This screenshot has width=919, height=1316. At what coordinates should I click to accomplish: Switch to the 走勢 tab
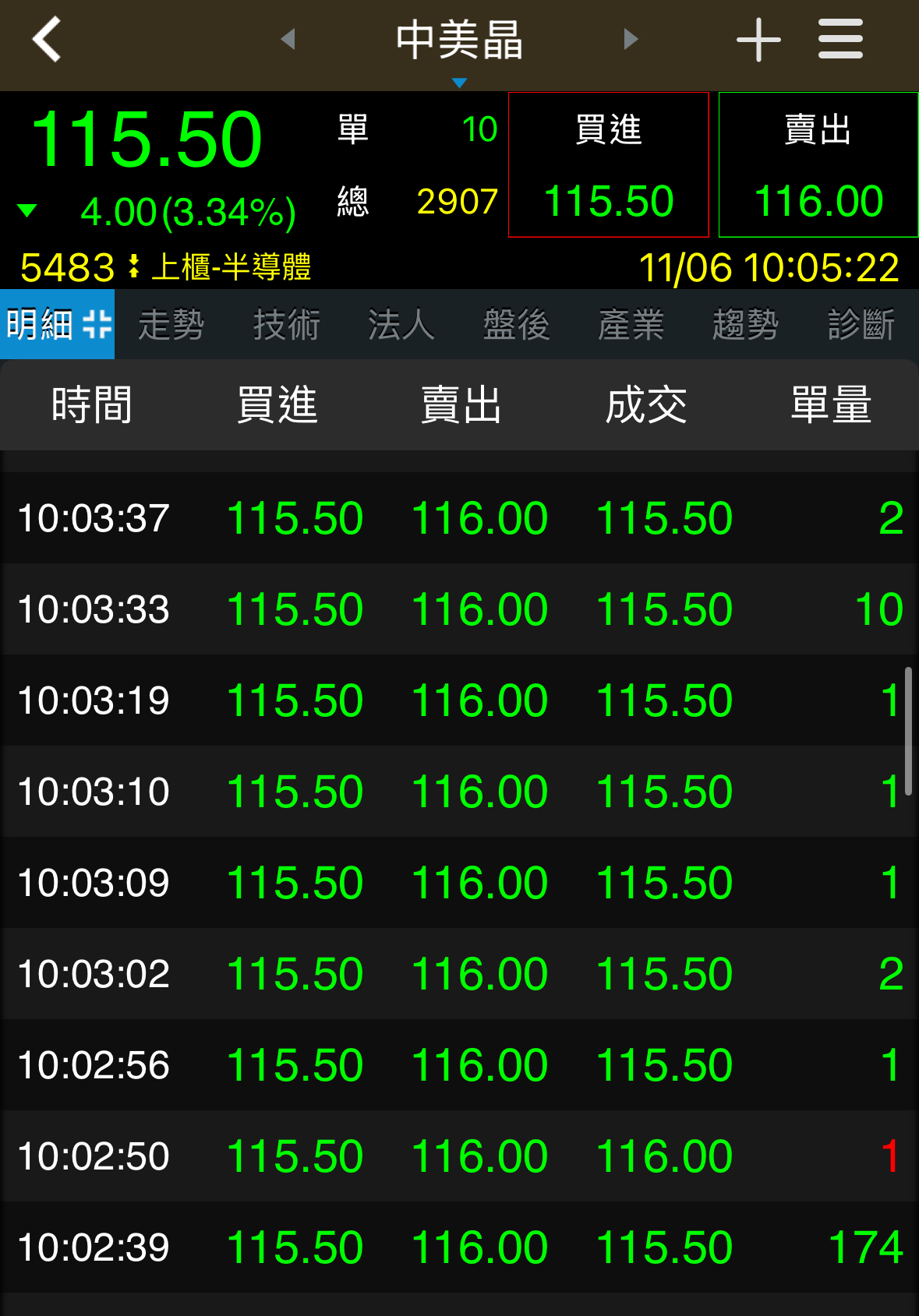171,324
